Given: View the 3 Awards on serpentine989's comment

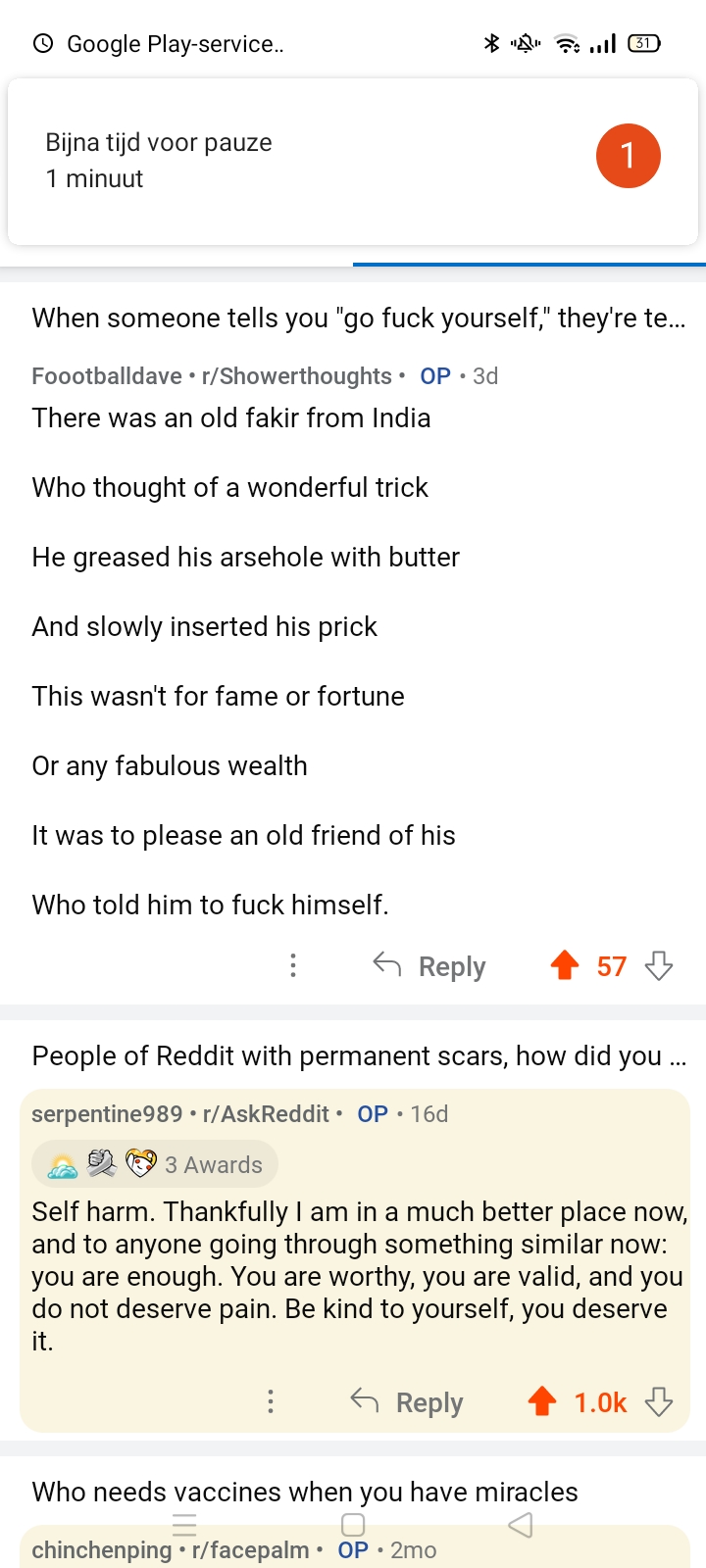Looking at the screenshot, I should (x=155, y=1164).
